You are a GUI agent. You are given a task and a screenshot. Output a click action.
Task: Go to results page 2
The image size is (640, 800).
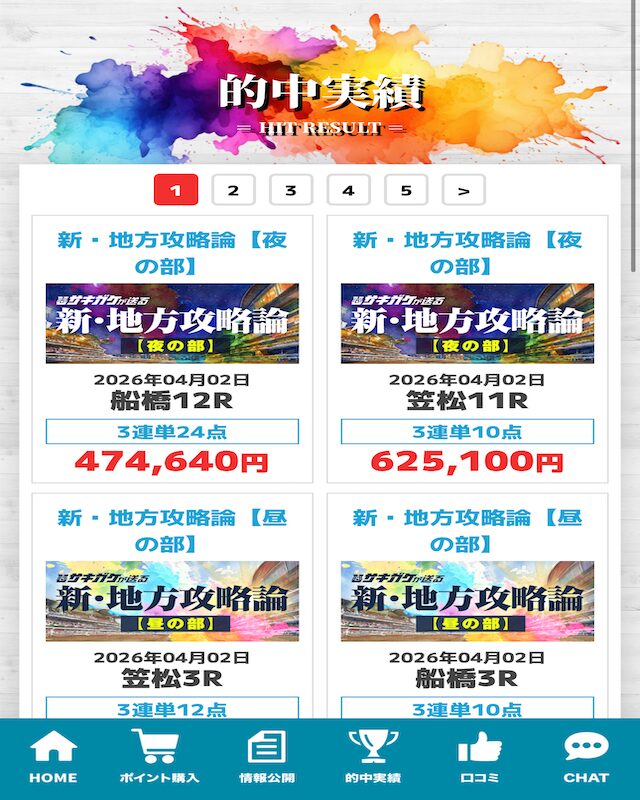233,190
